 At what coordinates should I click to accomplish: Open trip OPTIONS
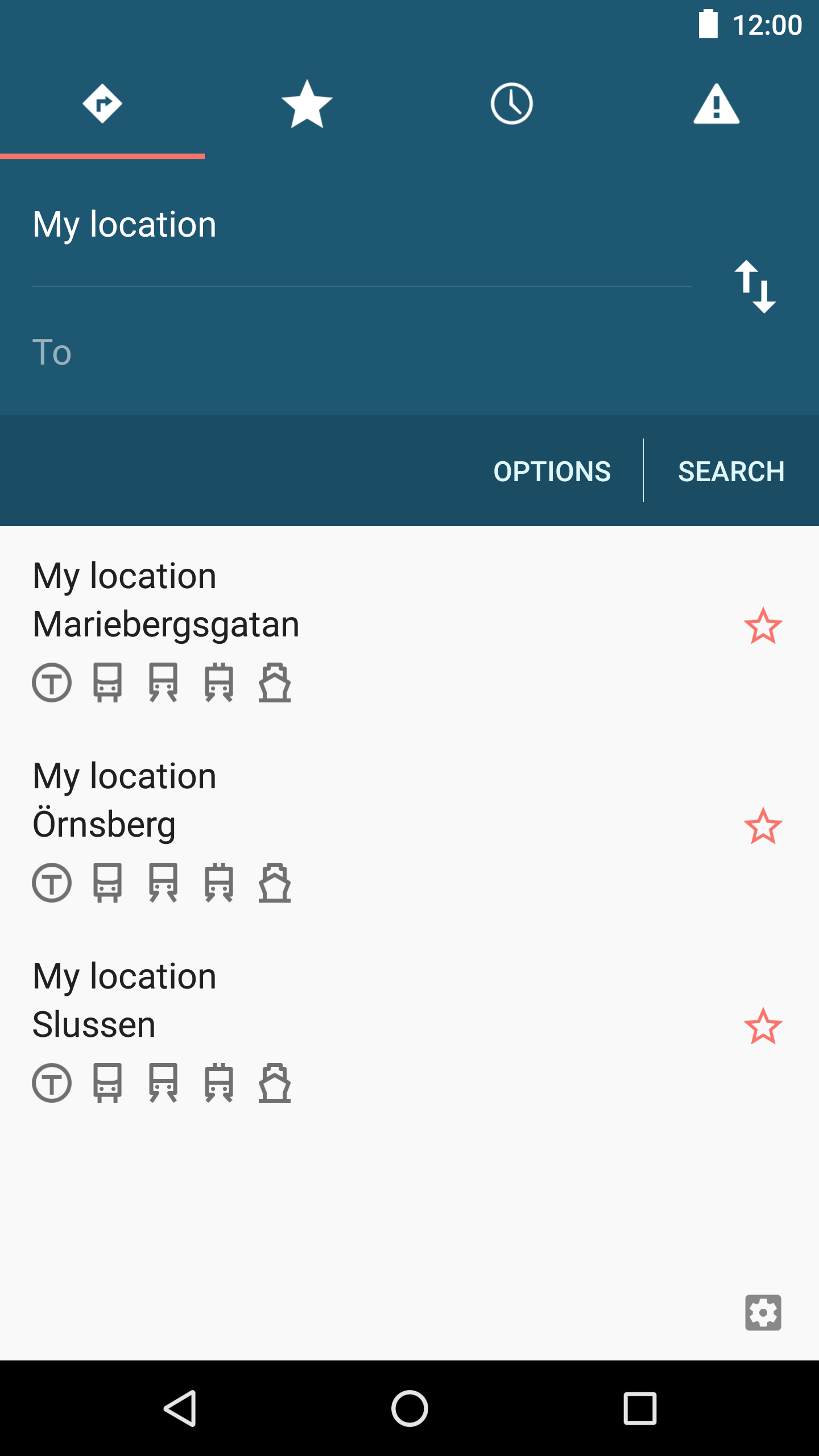[x=552, y=471]
